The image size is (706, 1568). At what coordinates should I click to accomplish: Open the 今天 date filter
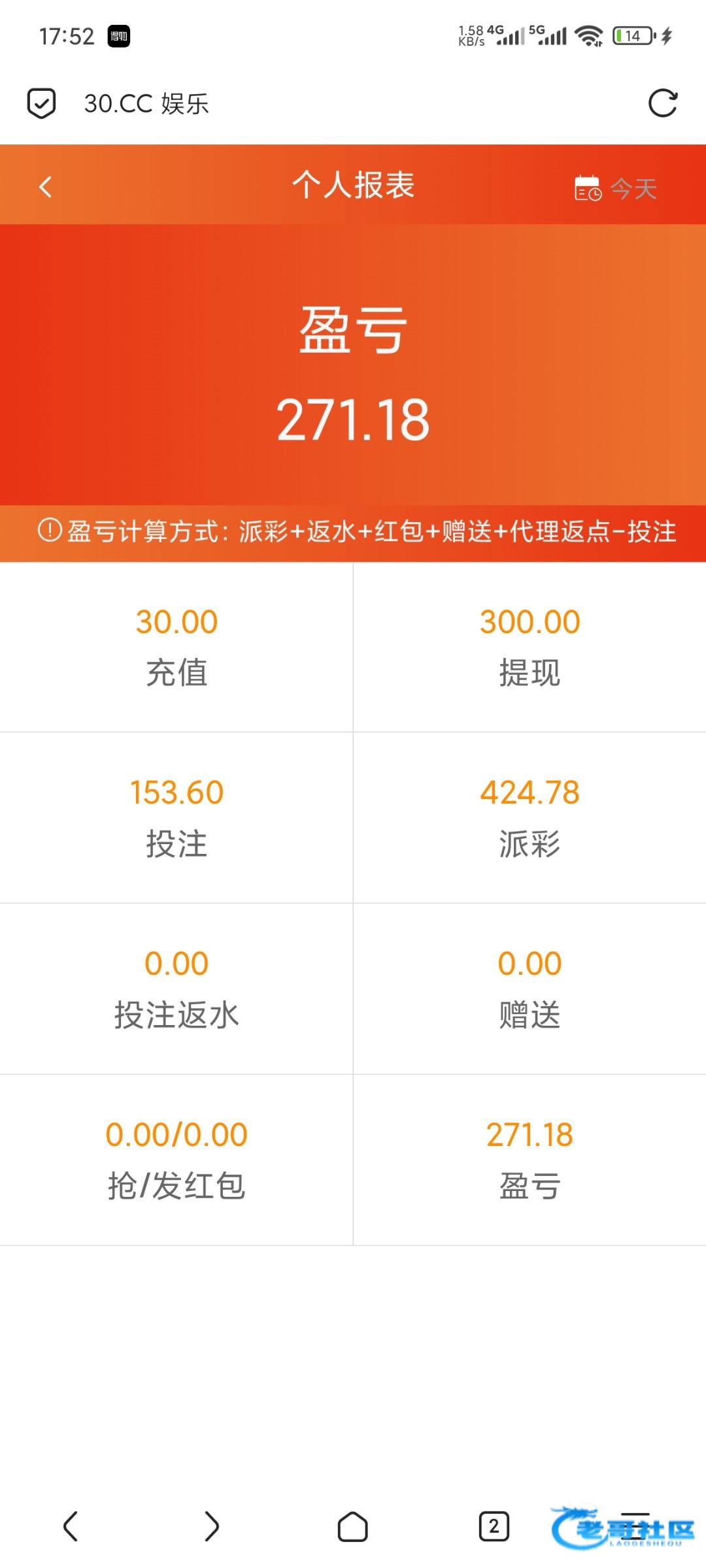tap(615, 188)
